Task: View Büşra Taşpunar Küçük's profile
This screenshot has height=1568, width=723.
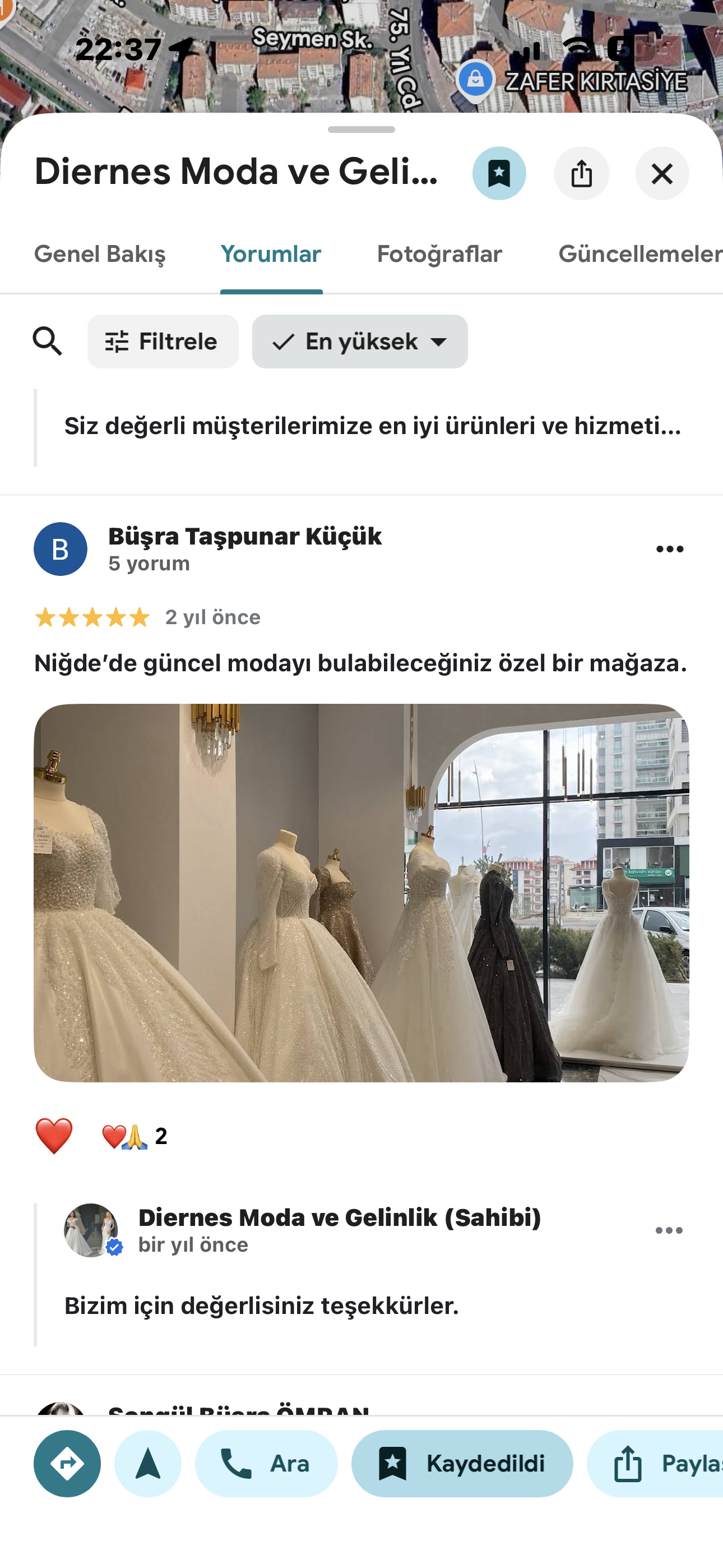Action: click(x=245, y=536)
